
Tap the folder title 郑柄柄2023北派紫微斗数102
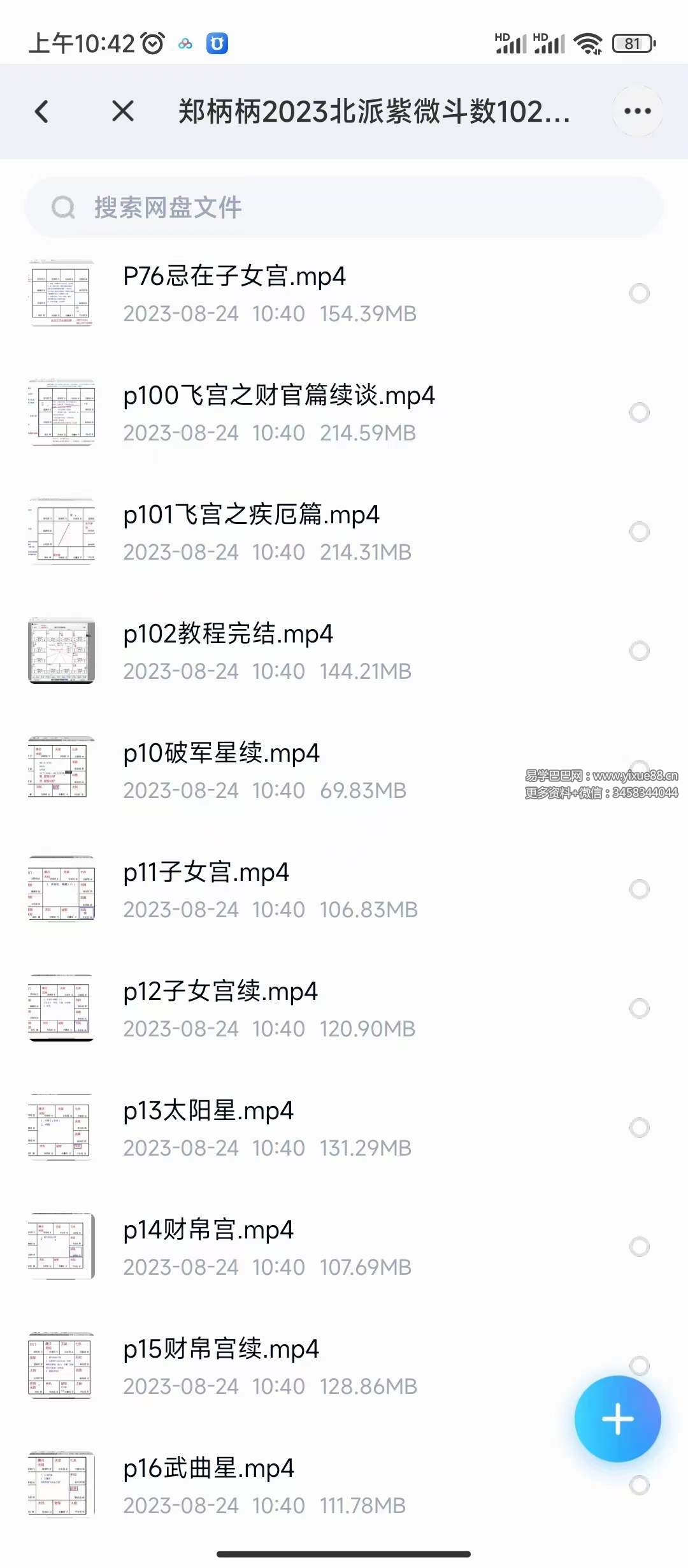[x=371, y=112]
